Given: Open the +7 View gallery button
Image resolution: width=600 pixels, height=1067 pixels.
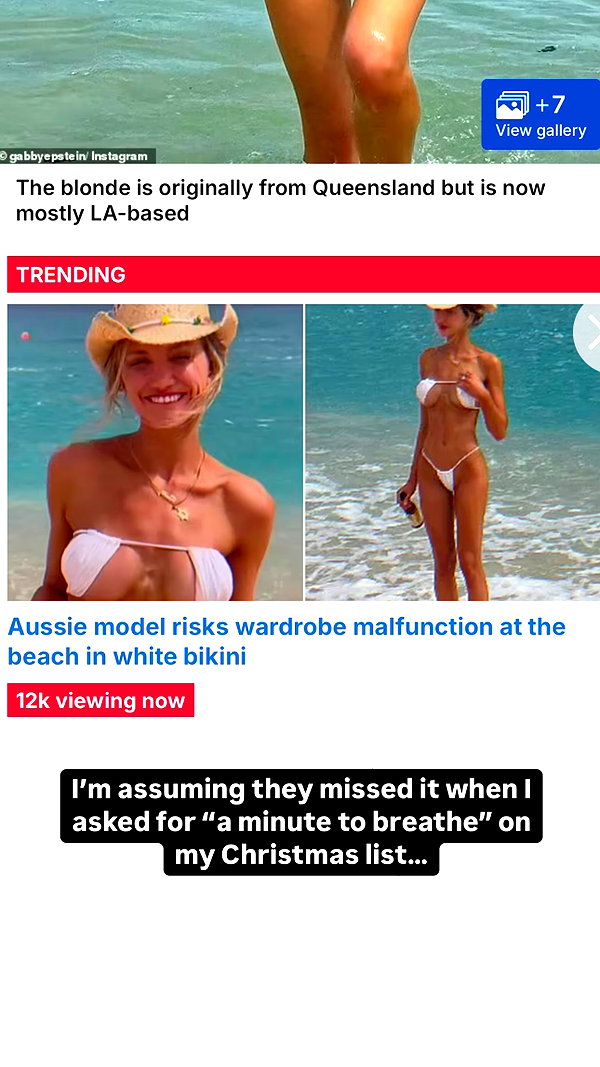Looking at the screenshot, I should tap(541, 114).
